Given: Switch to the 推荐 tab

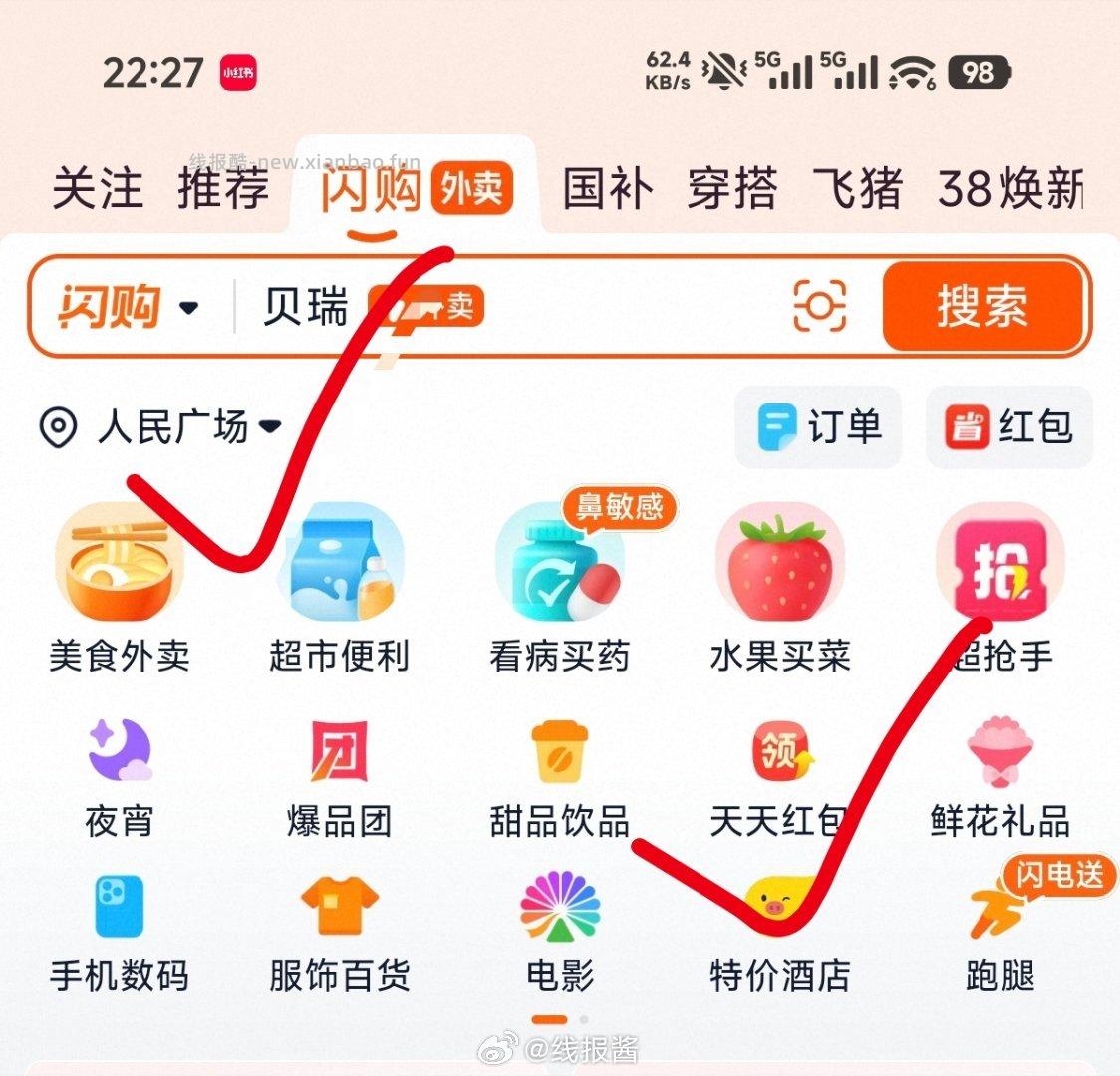Looking at the screenshot, I should click(x=223, y=188).
